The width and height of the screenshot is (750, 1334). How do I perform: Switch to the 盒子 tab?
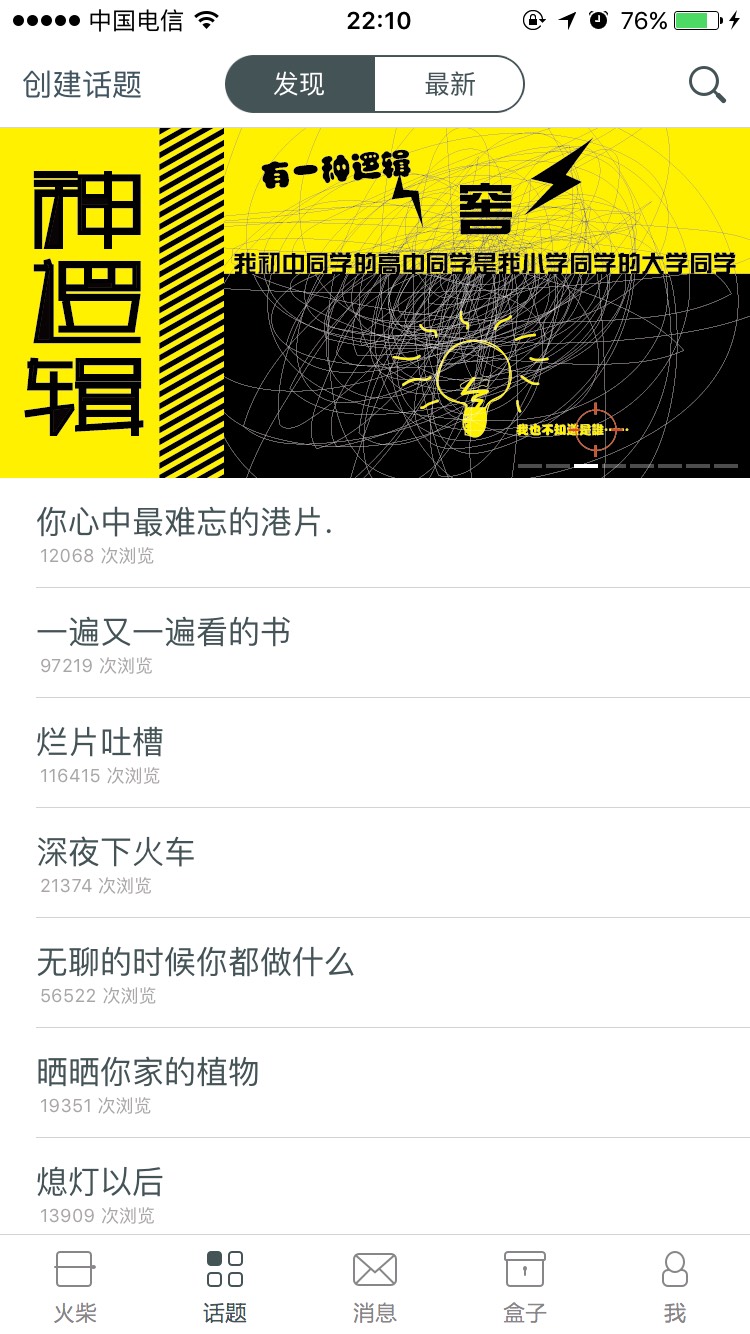click(525, 1286)
